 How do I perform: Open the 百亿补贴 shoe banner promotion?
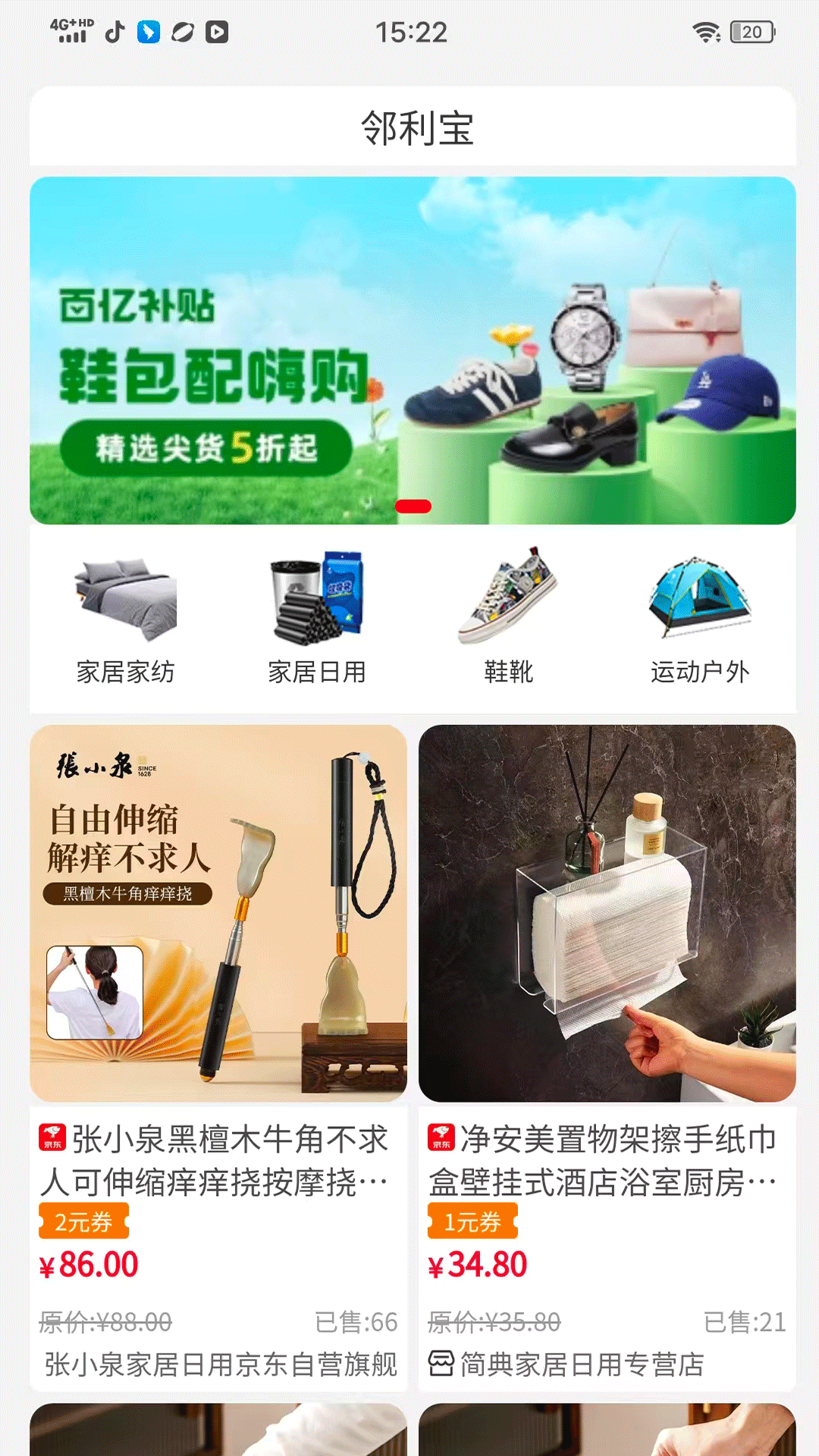pyautogui.click(x=409, y=350)
